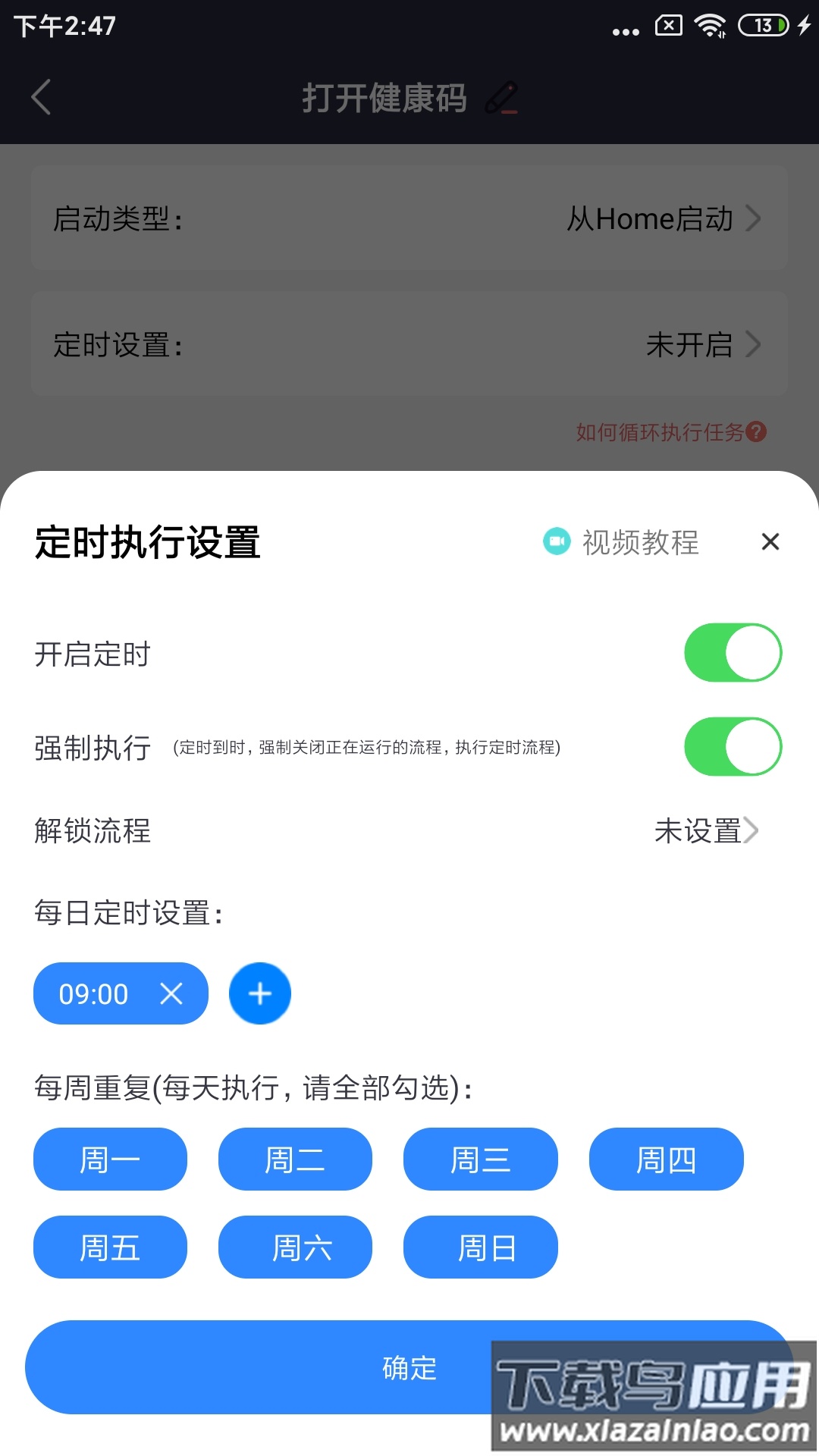Delete the 09:00 timer with its X
Screen dimensions: 819x1456
(x=171, y=993)
